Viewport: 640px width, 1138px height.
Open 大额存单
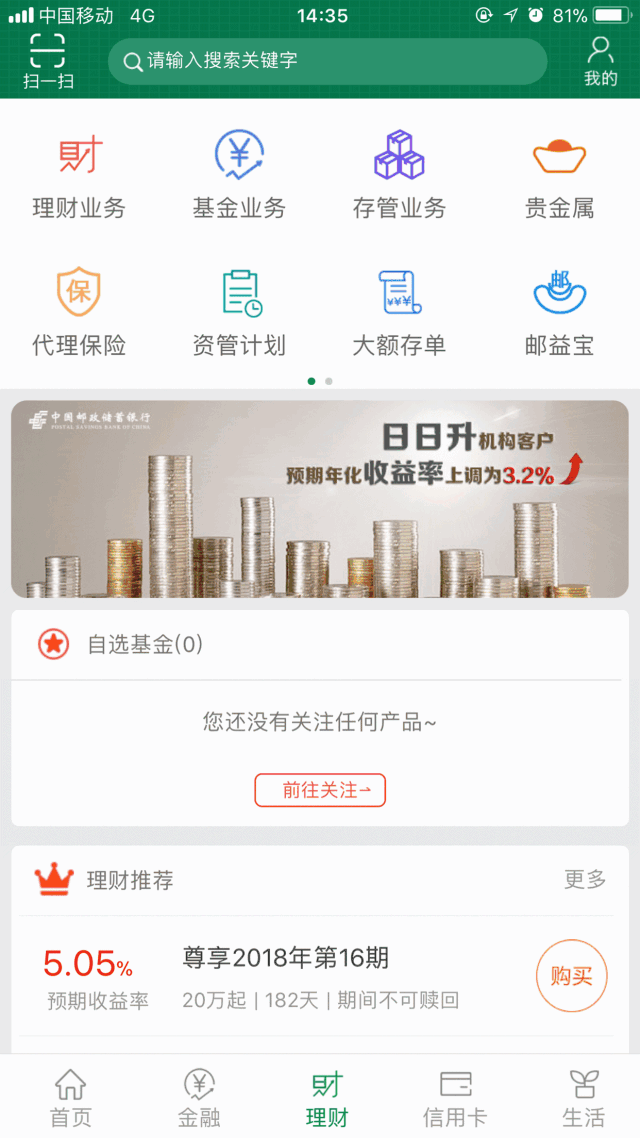point(399,312)
